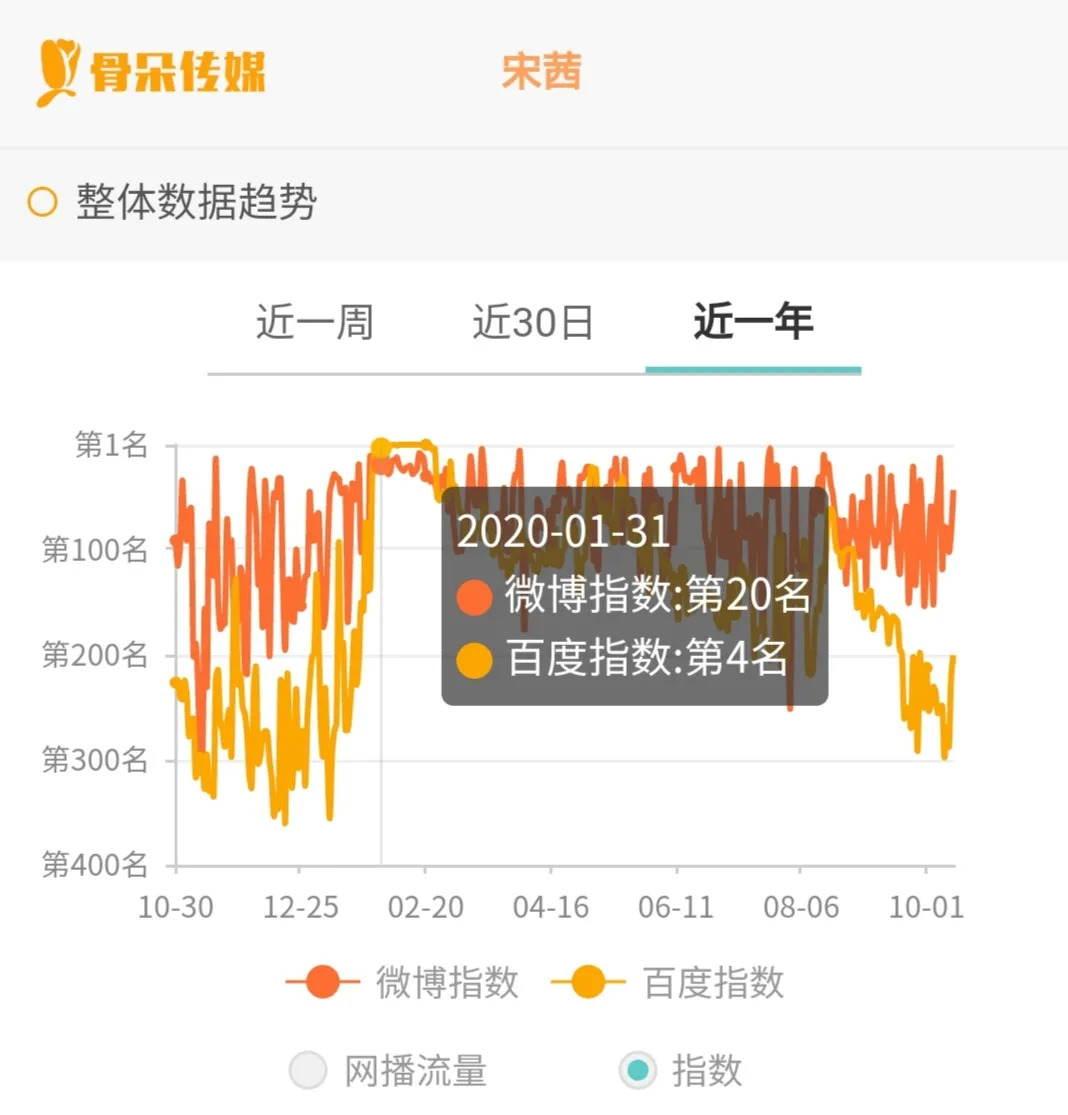Select the 近30日 time range

tap(533, 324)
